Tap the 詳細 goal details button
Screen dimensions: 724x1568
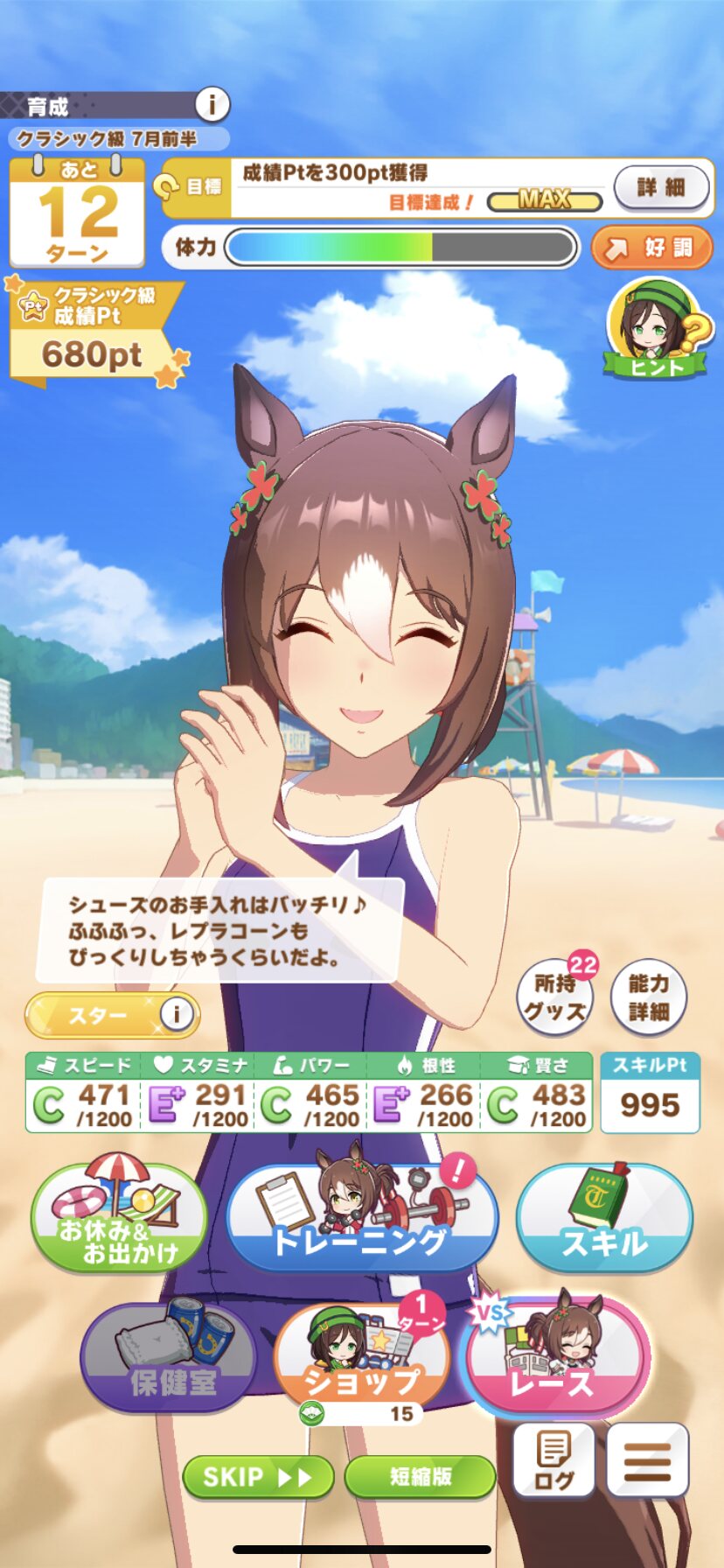(x=661, y=187)
